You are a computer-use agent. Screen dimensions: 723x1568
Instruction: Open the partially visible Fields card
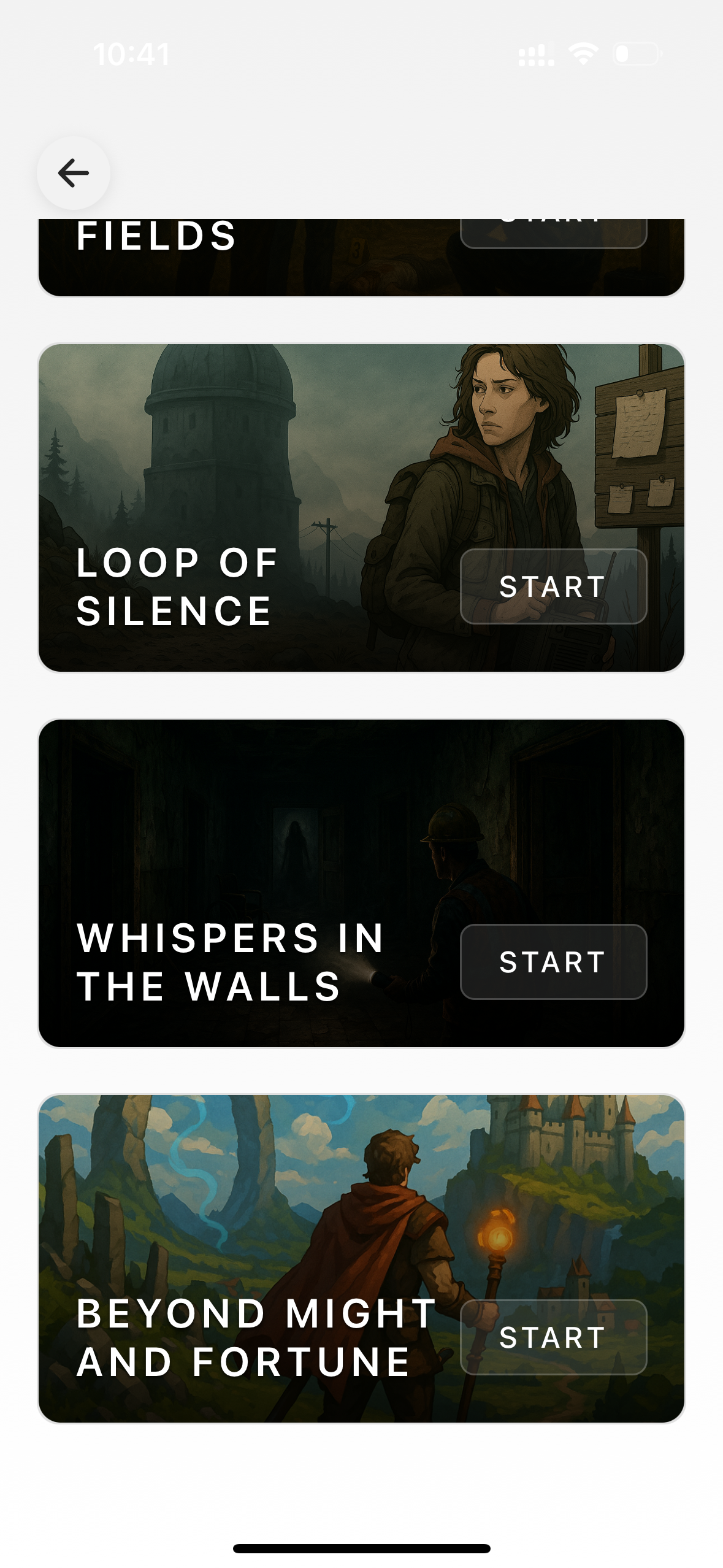(x=361, y=258)
